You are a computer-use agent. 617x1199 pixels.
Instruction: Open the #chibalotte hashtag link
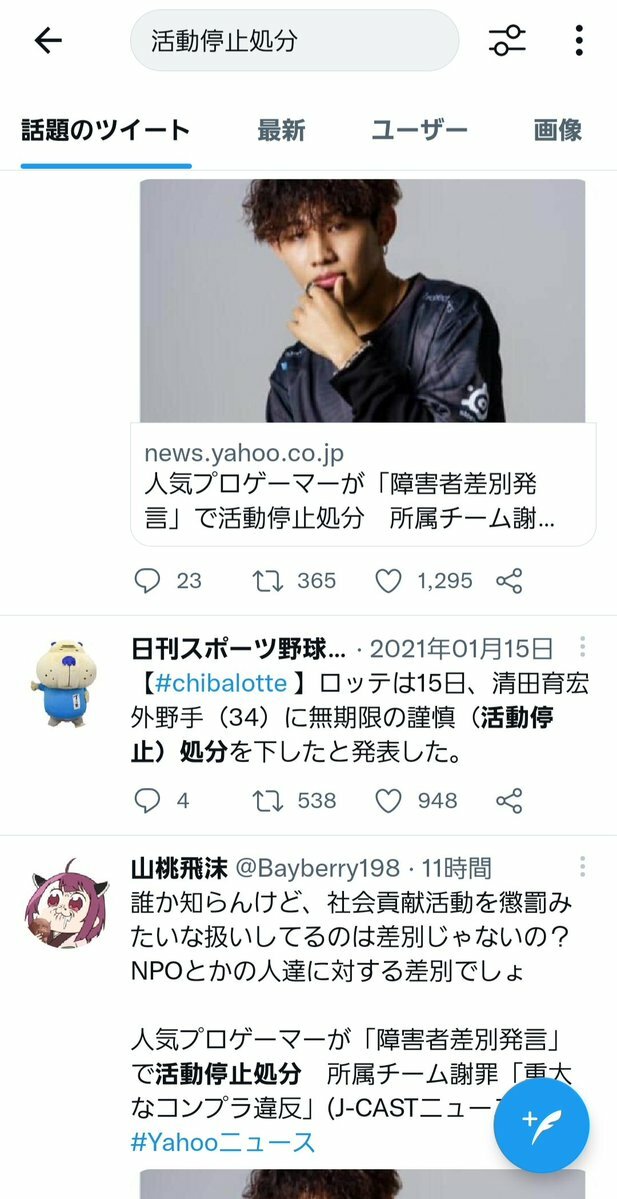221,683
